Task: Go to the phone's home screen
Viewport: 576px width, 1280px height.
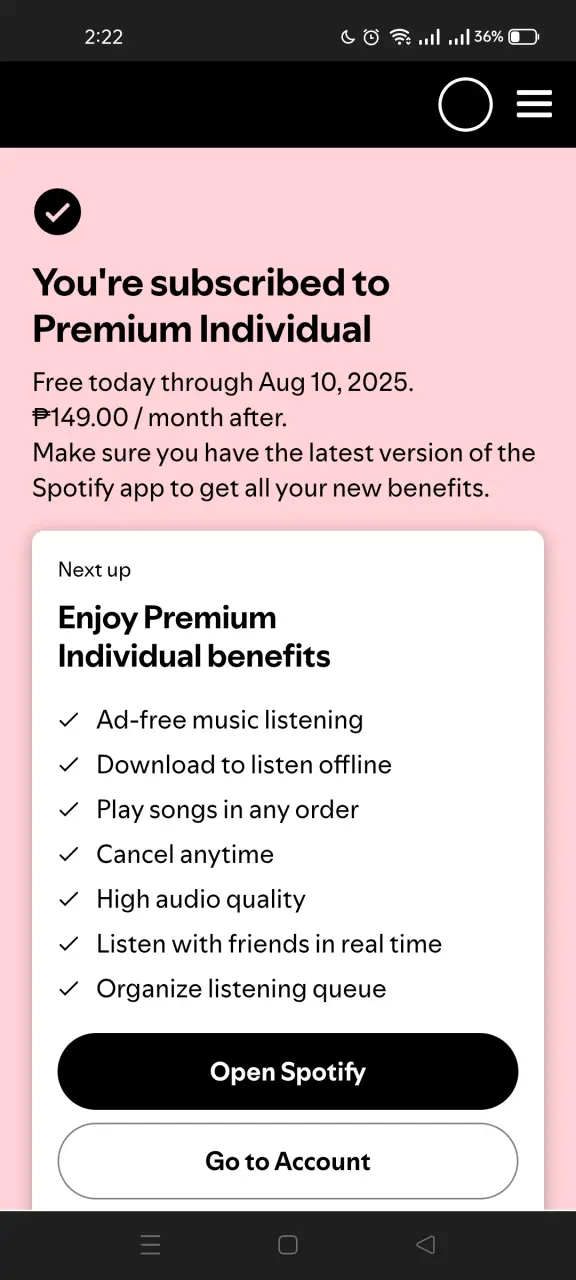Action: coord(288,1245)
